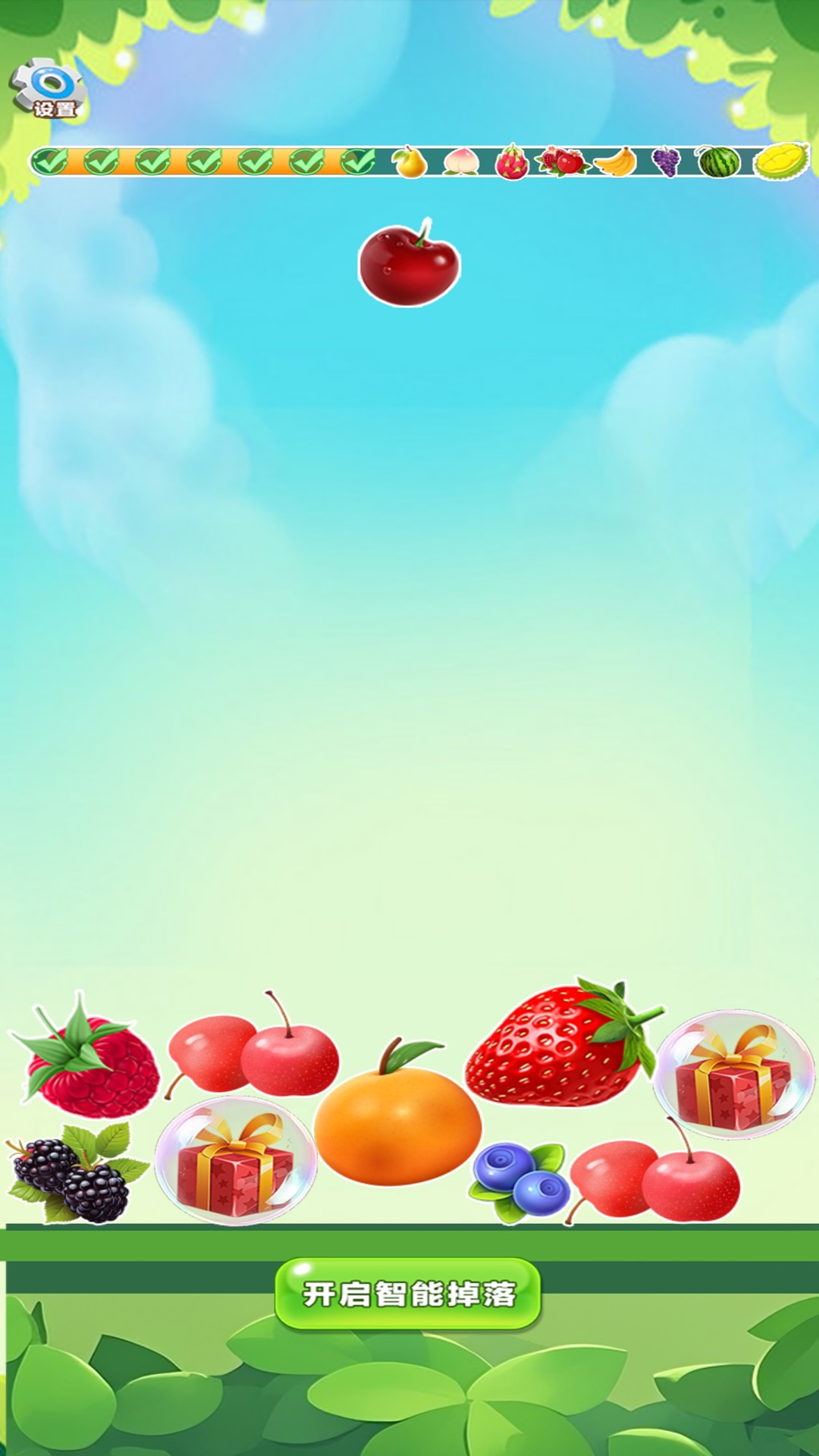Tap the 开启智能掉落 button

point(408,1294)
